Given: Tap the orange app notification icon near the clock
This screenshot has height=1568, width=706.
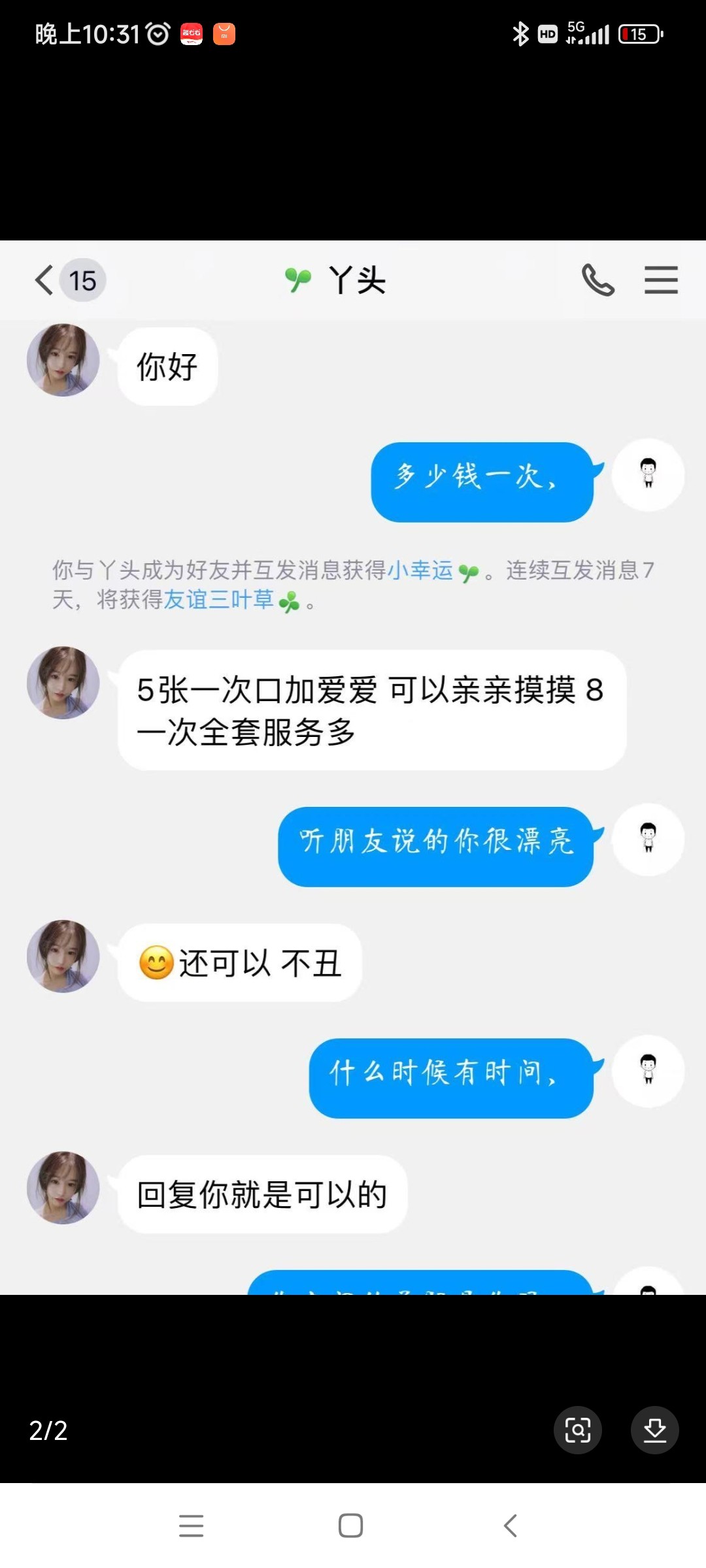Looking at the screenshot, I should (x=224, y=33).
